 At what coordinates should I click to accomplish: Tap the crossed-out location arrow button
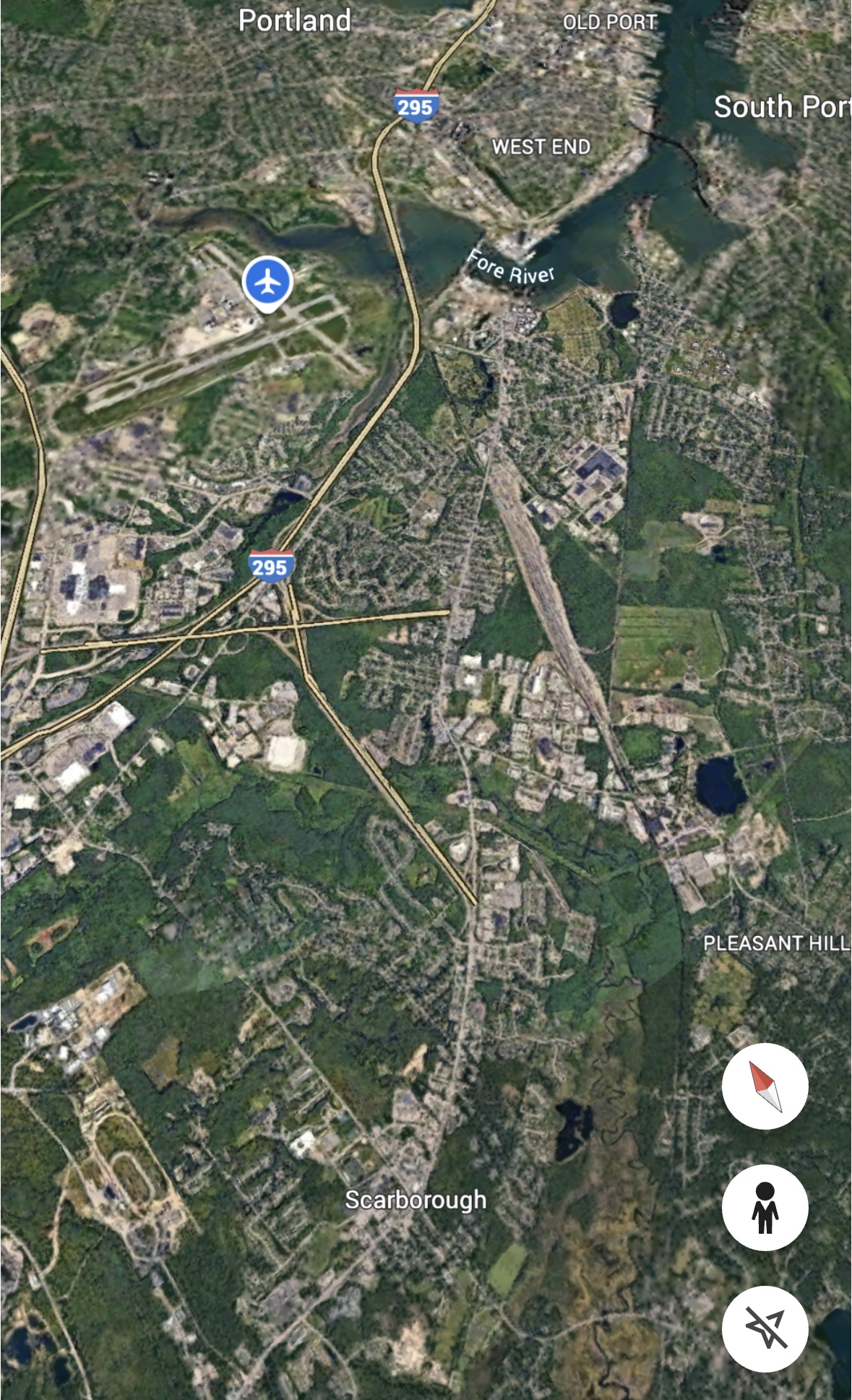[765, 1328]
